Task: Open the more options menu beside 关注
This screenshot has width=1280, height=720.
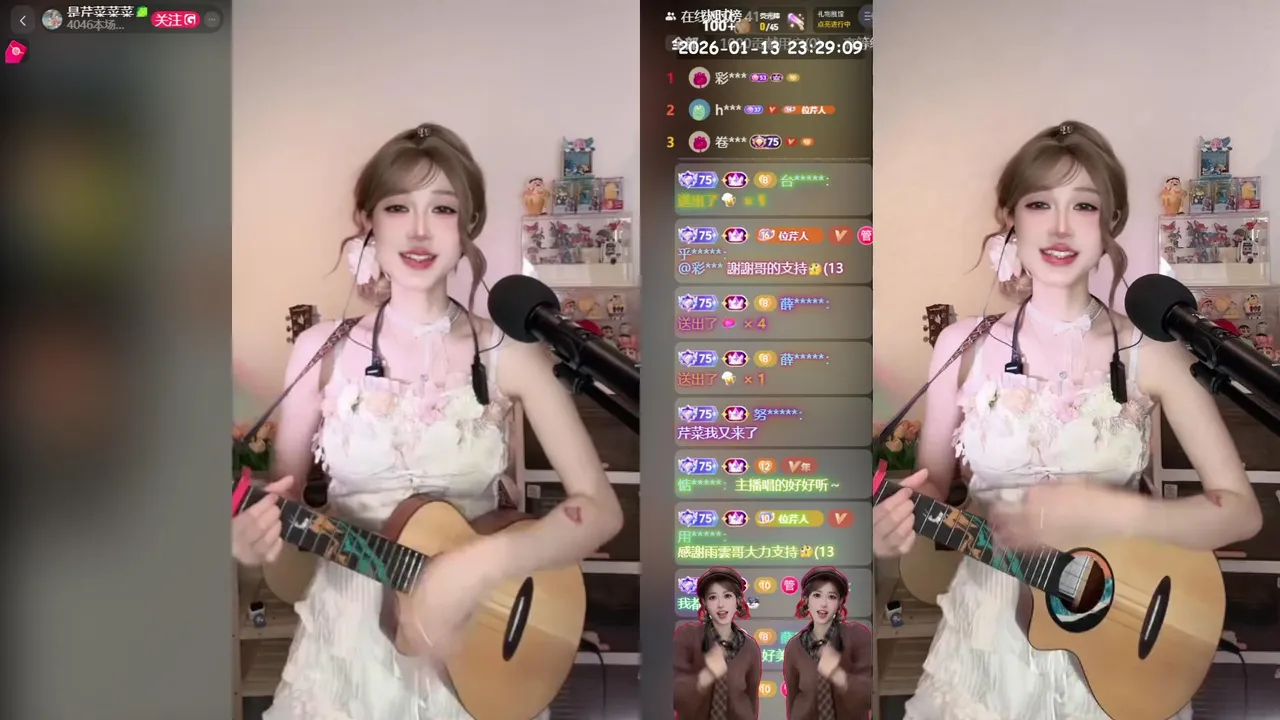Action: (211, 20)
